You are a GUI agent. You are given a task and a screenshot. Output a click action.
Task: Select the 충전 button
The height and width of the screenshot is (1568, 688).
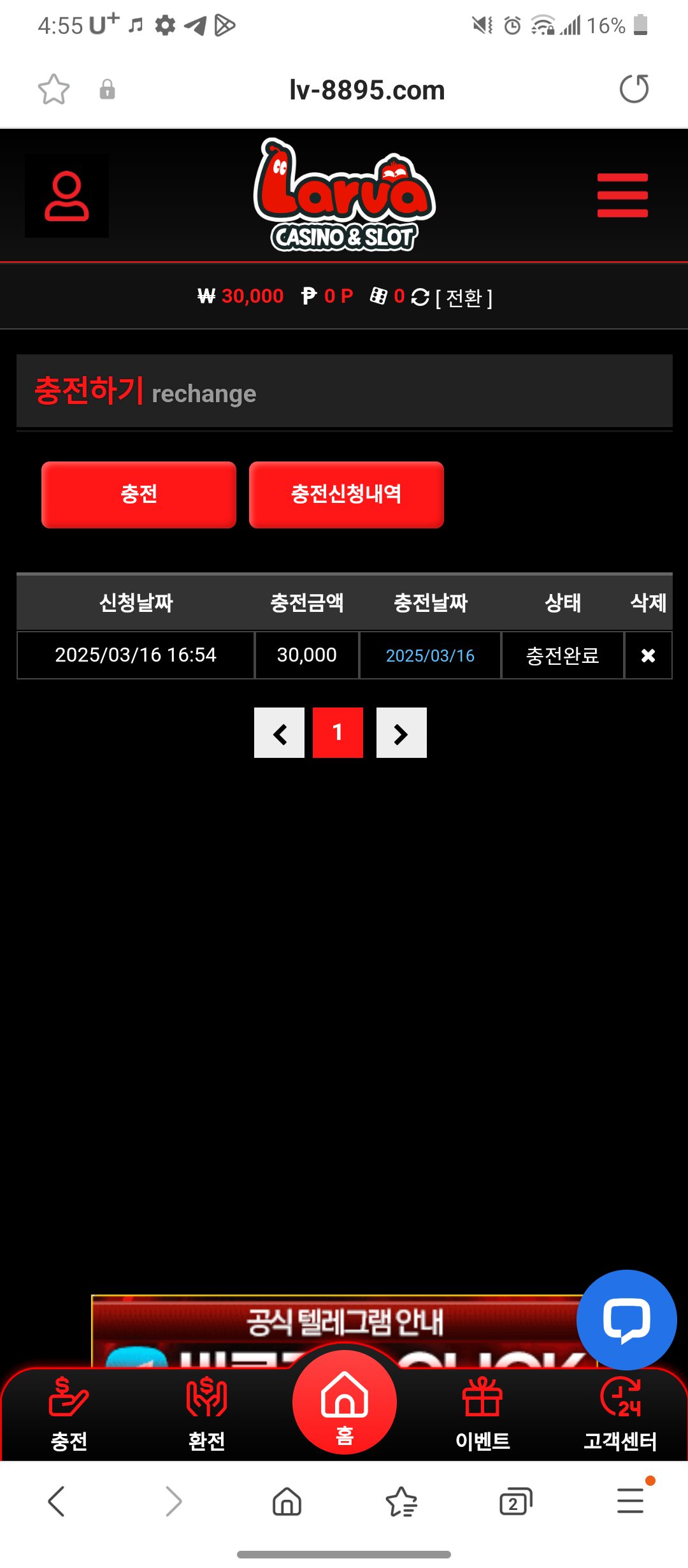click(x=139, y=495)
